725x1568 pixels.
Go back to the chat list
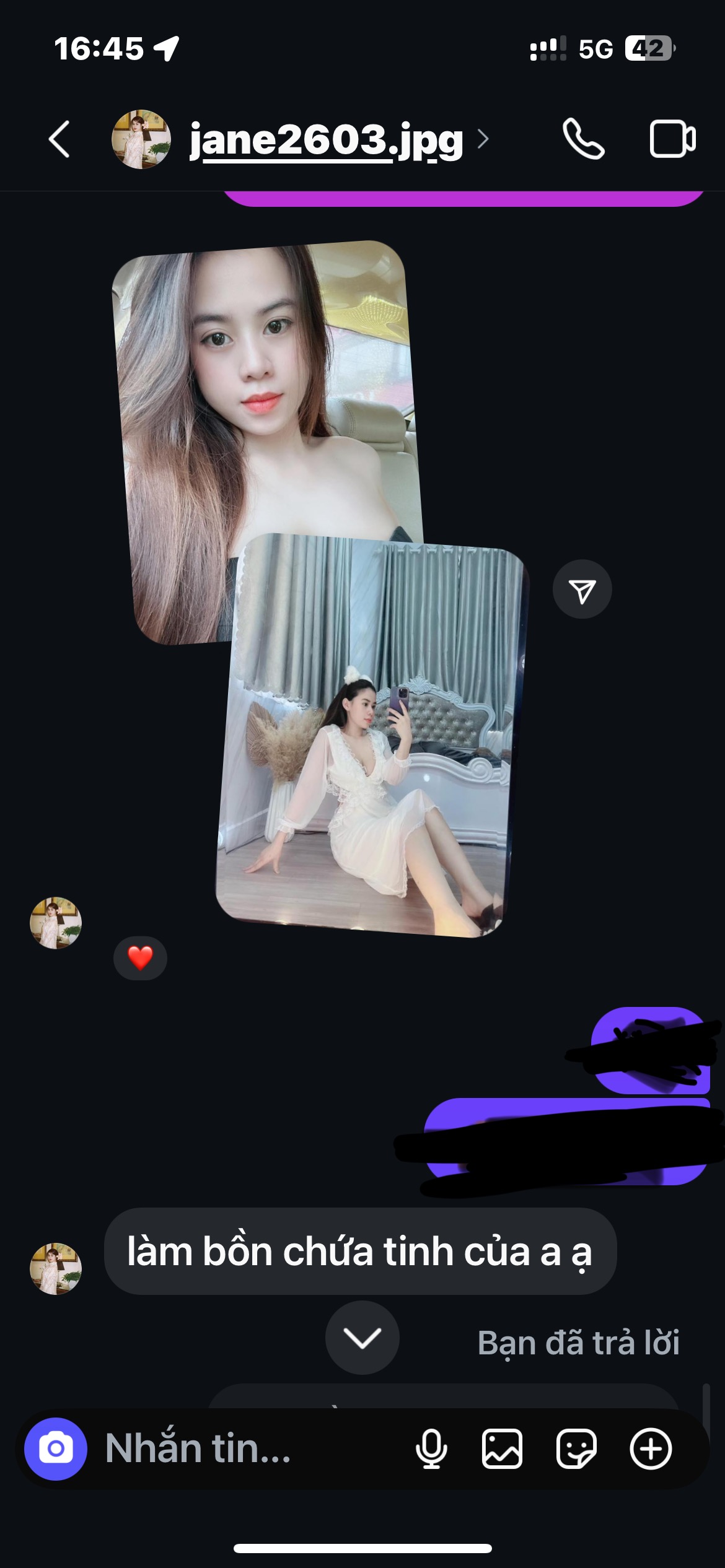point(59,139)
